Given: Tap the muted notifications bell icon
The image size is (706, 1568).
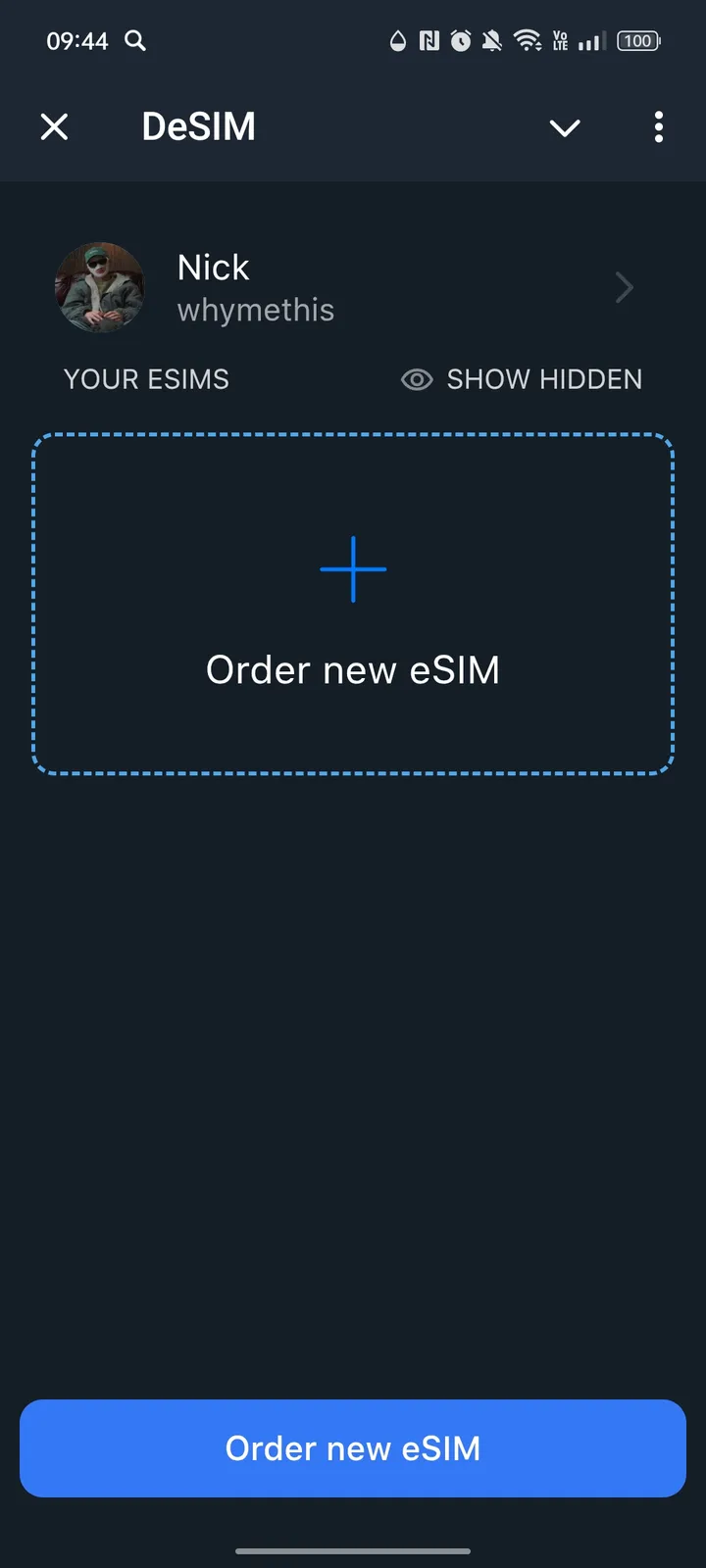Looking at the screenshot, I should point(491,41).
